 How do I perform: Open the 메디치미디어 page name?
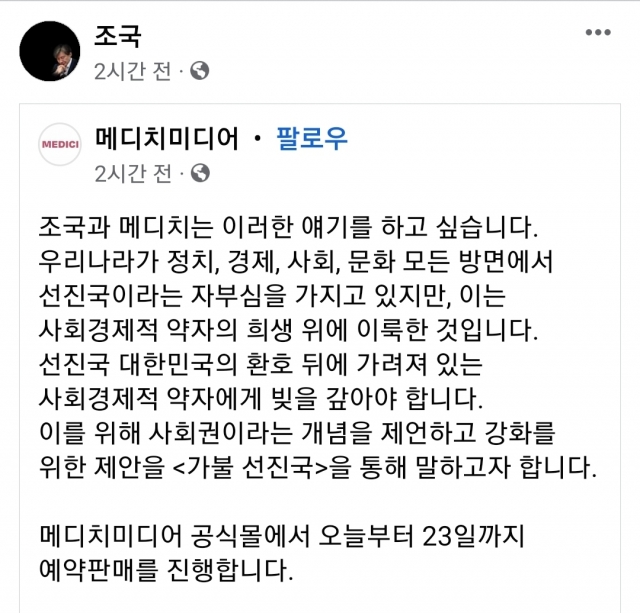click(167, 139)
